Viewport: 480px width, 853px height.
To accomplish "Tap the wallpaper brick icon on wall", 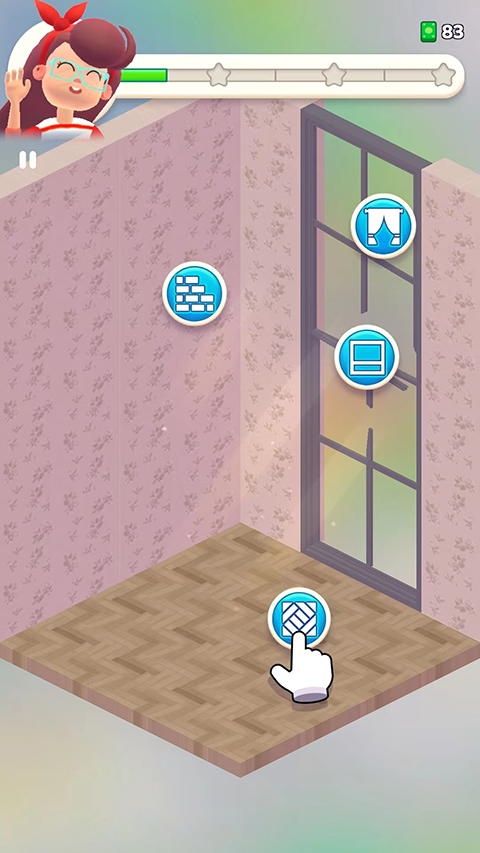I will pos(194,294).
